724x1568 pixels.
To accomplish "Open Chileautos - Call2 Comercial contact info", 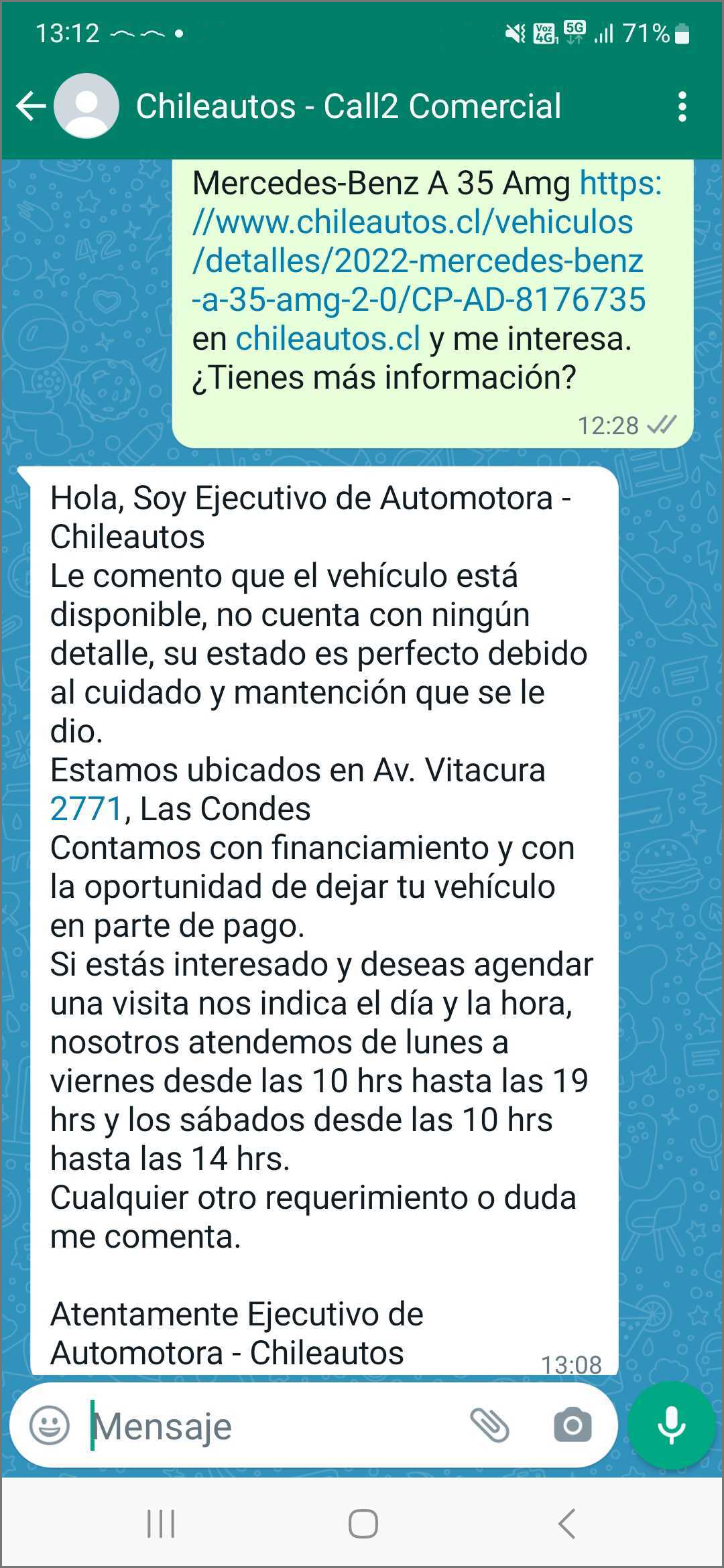I will (348, 107).
